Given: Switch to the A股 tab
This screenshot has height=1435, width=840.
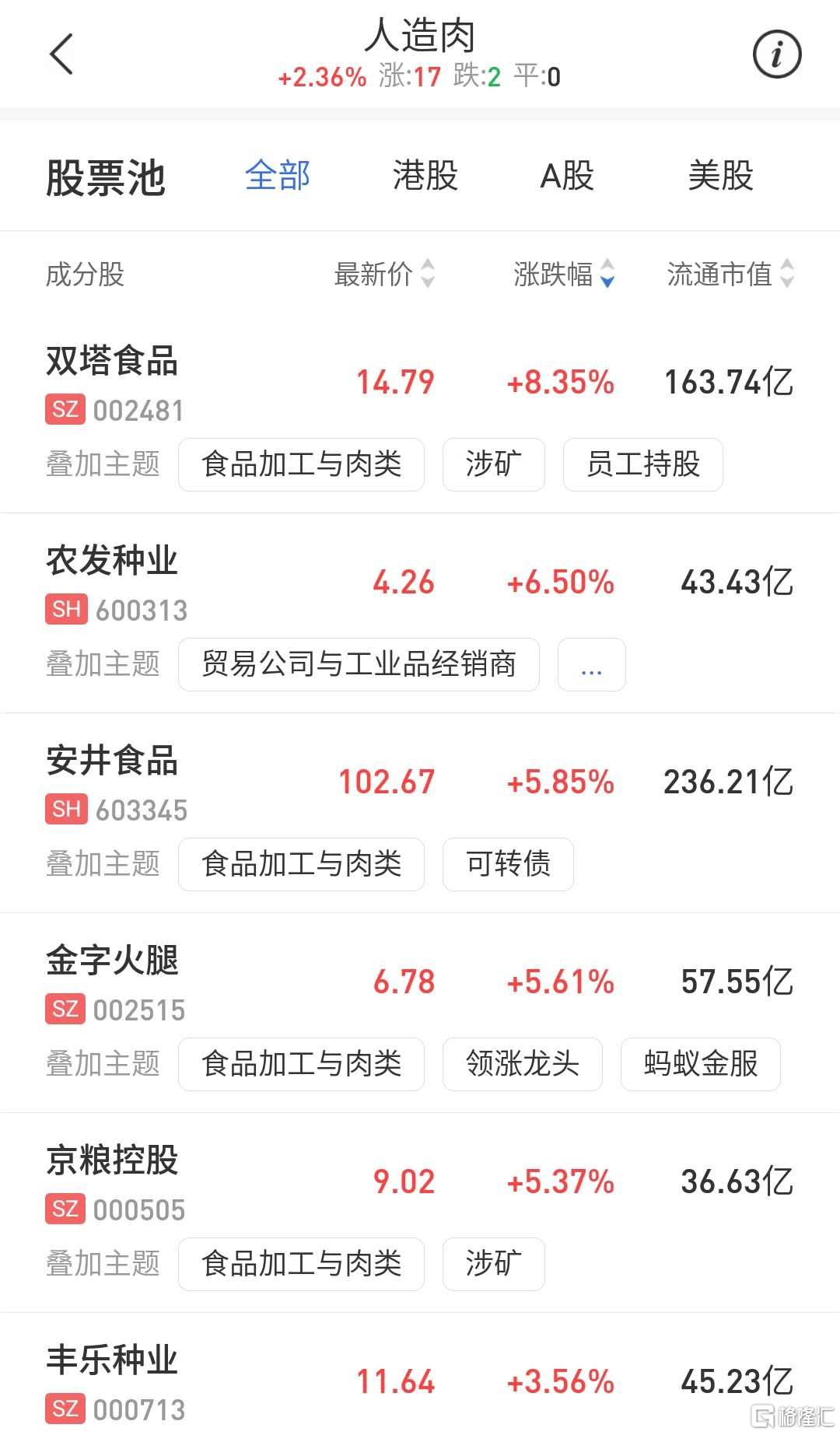Looking at the screenshot, I should pos(567,175).
